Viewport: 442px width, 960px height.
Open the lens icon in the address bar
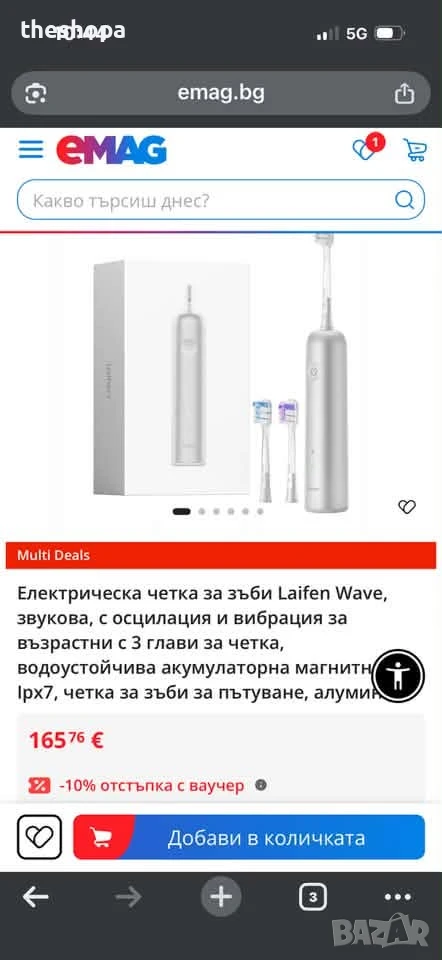tap(36, 94)
